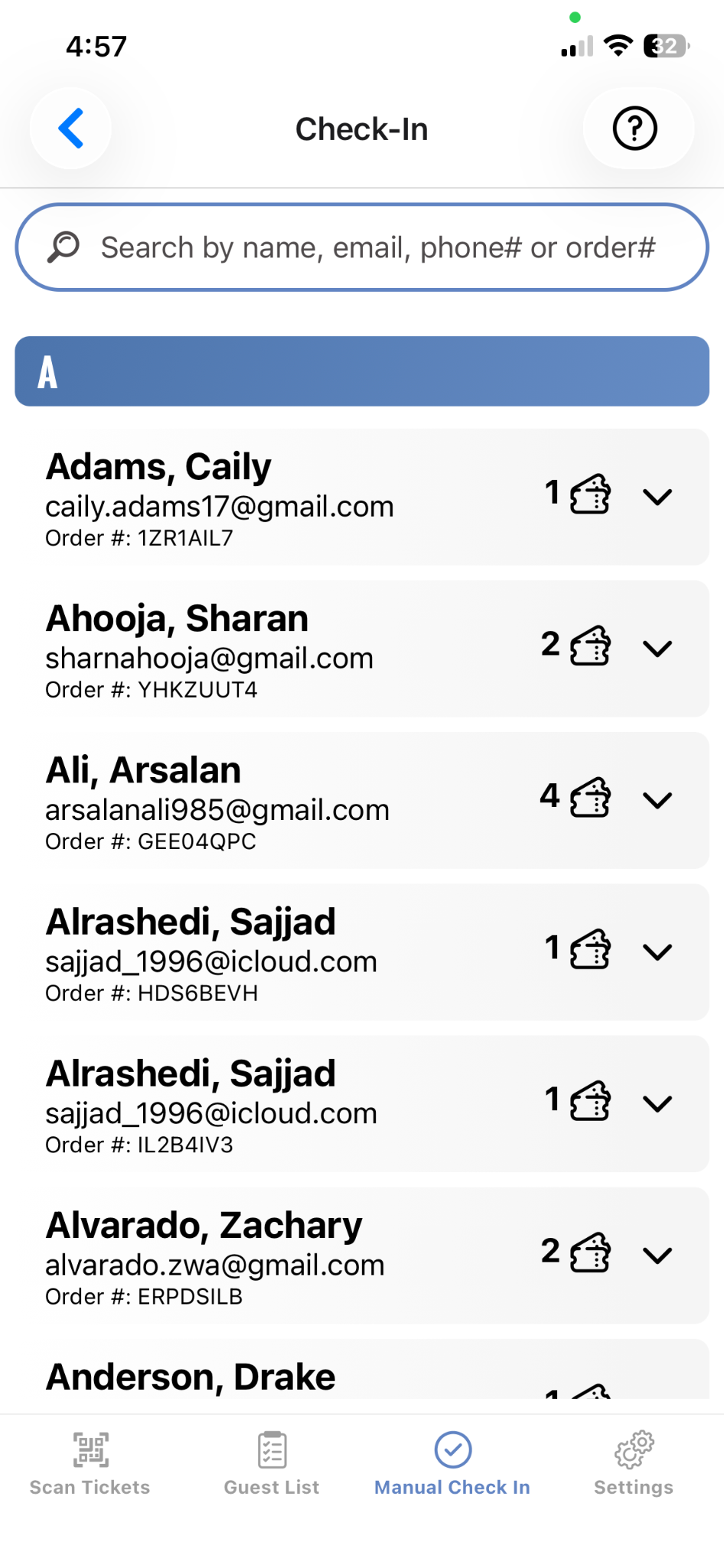The image size is (724, 1568).
Task: Go back using the blue arrow
Action: [70, 129]
